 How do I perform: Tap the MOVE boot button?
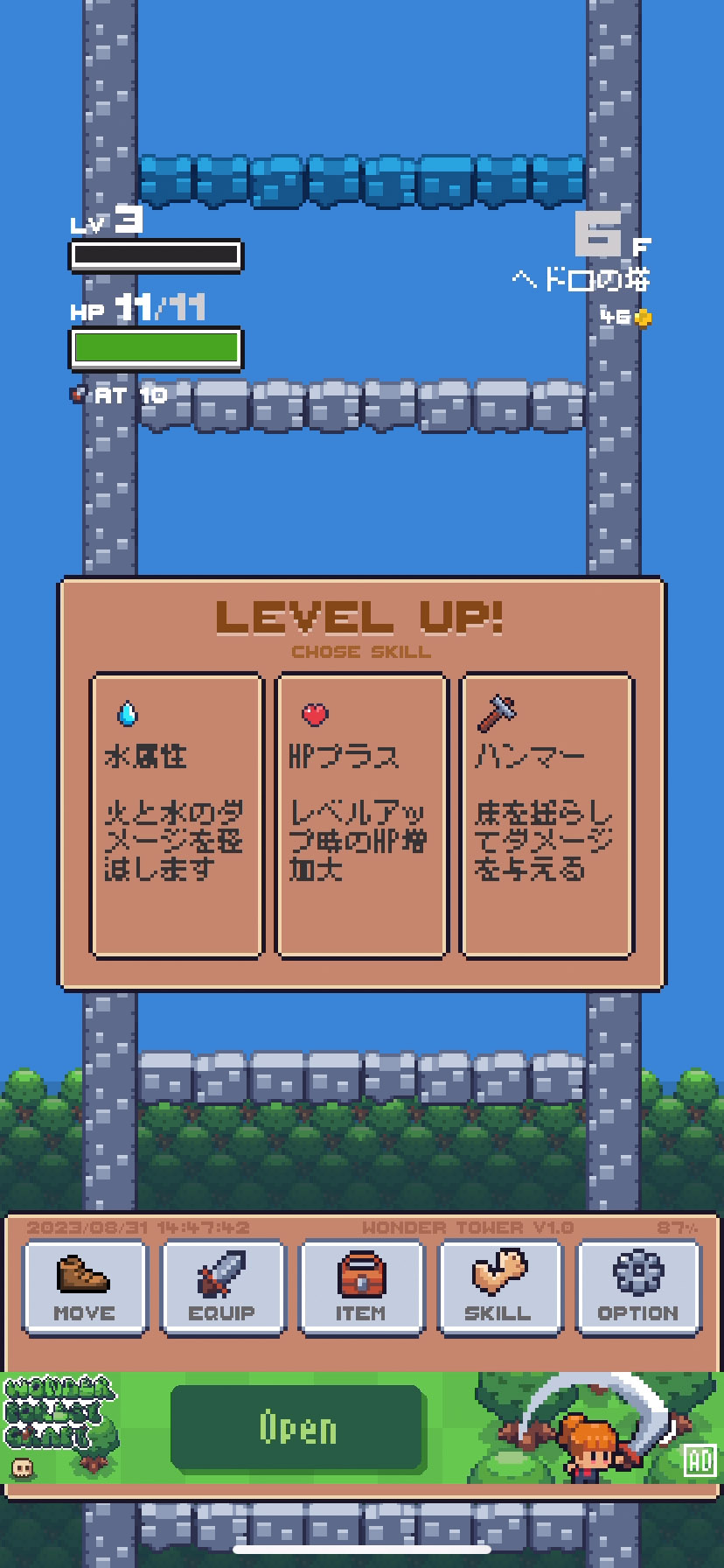click(x=85, y=1288)
